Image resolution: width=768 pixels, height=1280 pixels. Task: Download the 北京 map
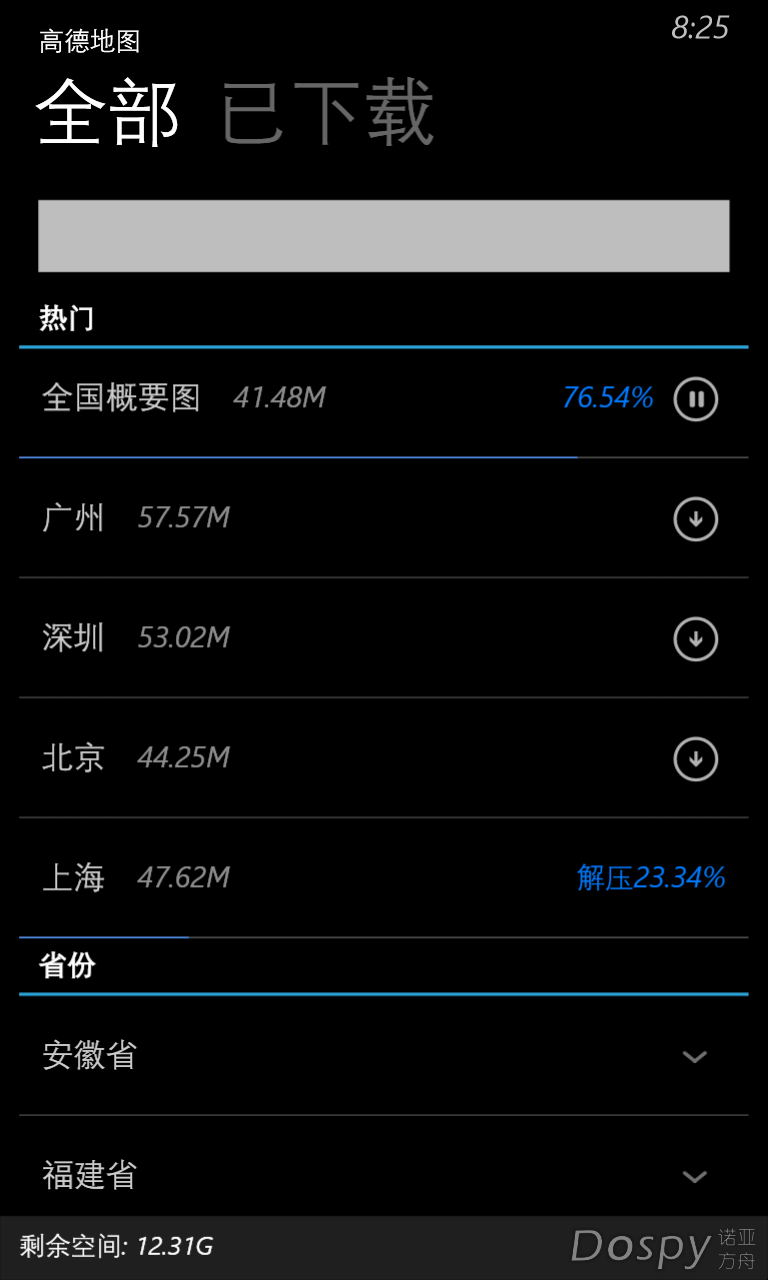coord(695,759)
